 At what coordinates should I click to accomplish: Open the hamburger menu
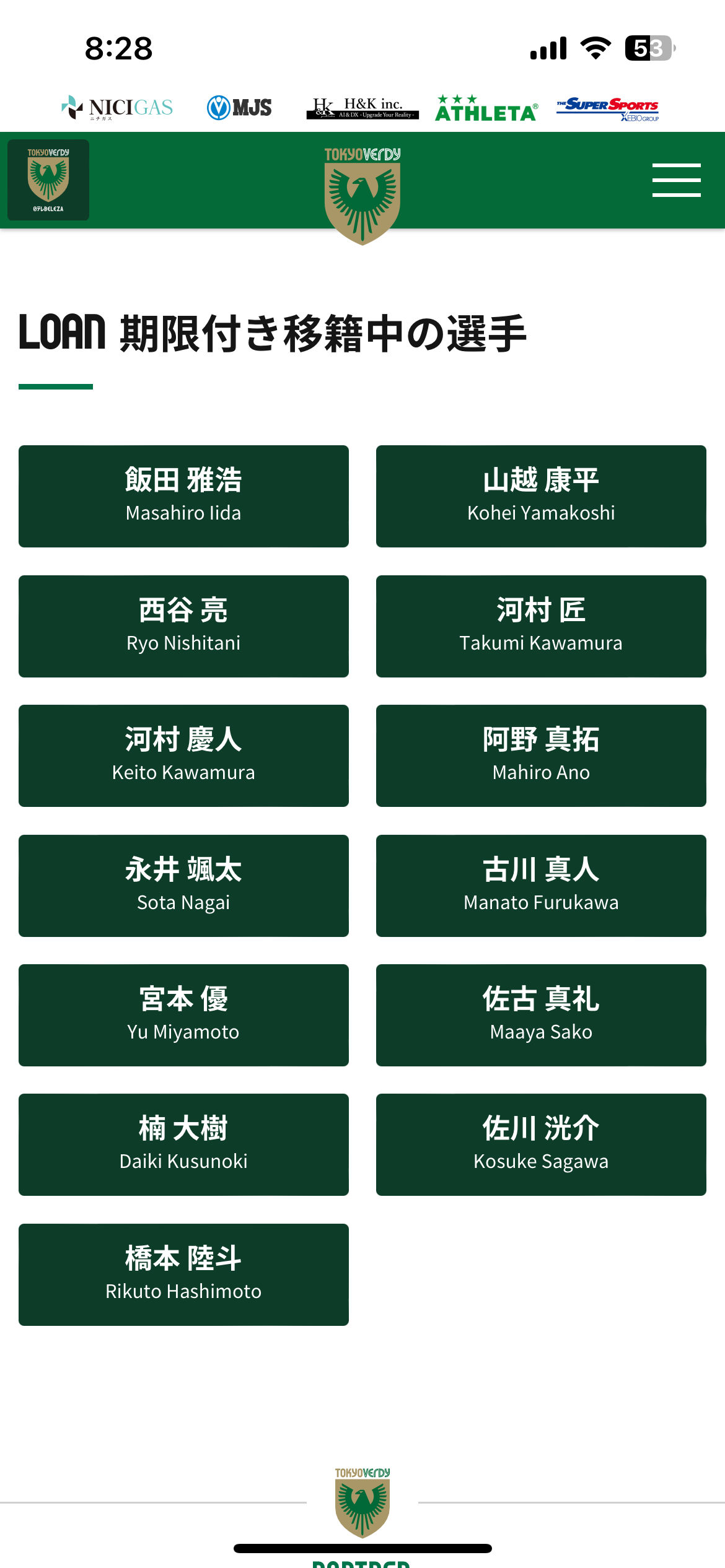[676, 180]
